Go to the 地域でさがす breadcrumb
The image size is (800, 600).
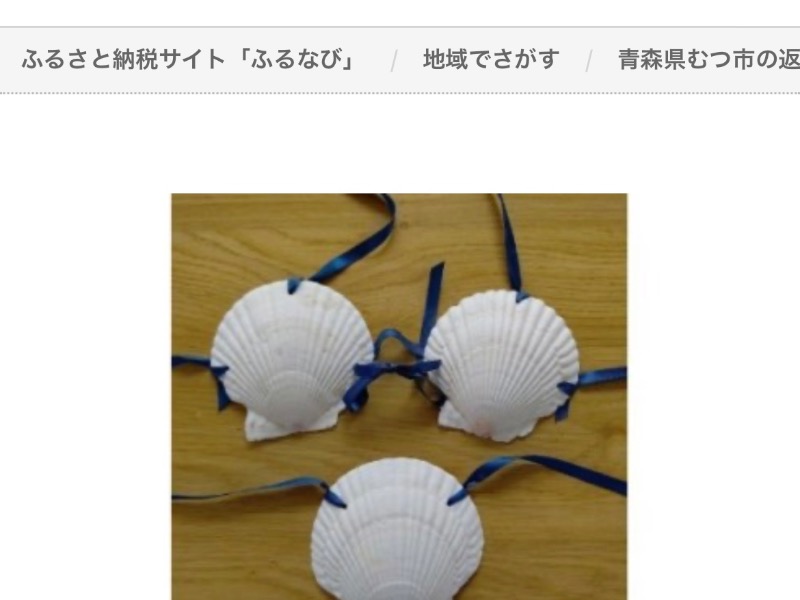click(x=490, y=60)
